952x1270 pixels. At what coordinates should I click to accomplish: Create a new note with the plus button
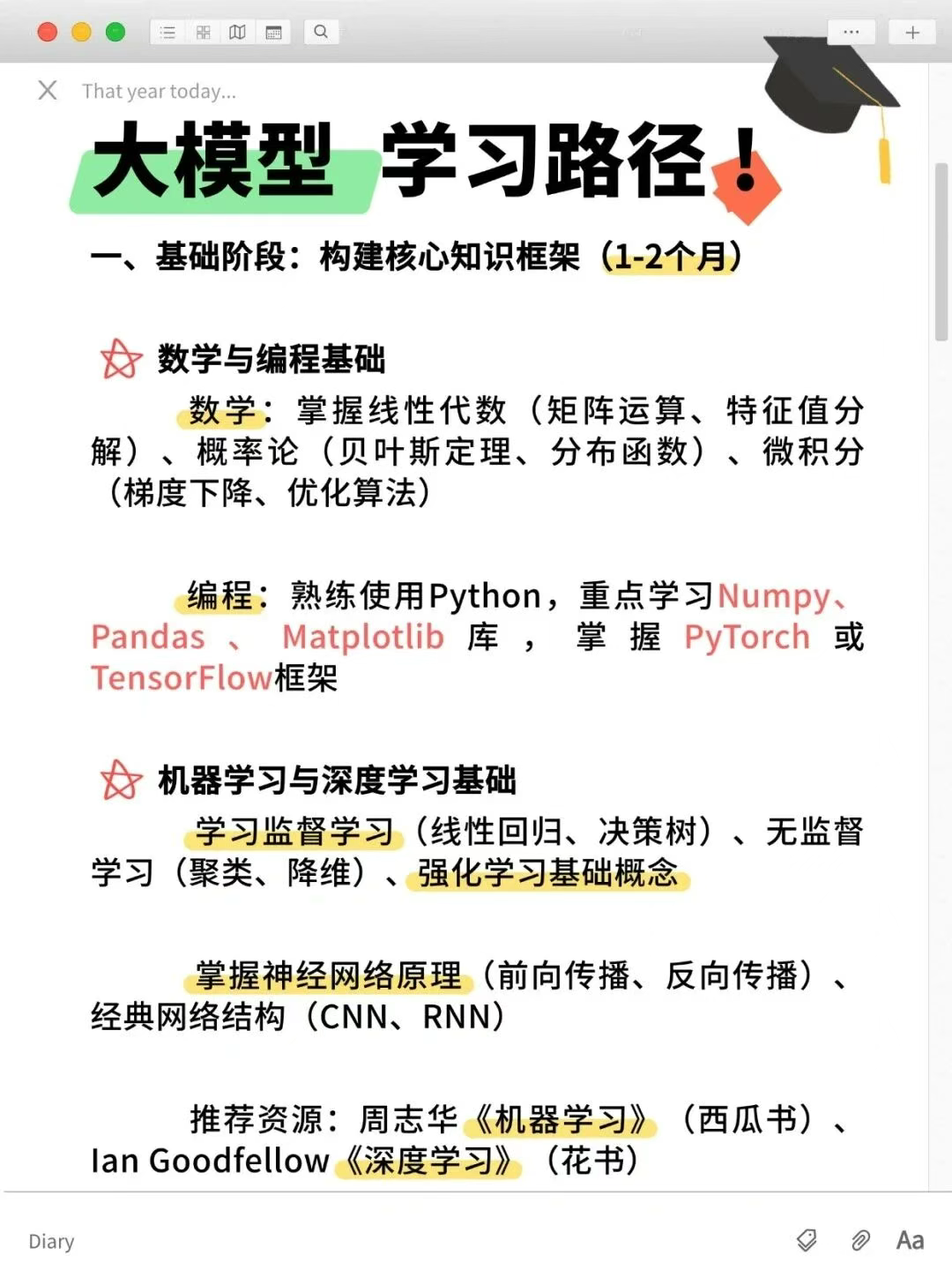point(911,32)
